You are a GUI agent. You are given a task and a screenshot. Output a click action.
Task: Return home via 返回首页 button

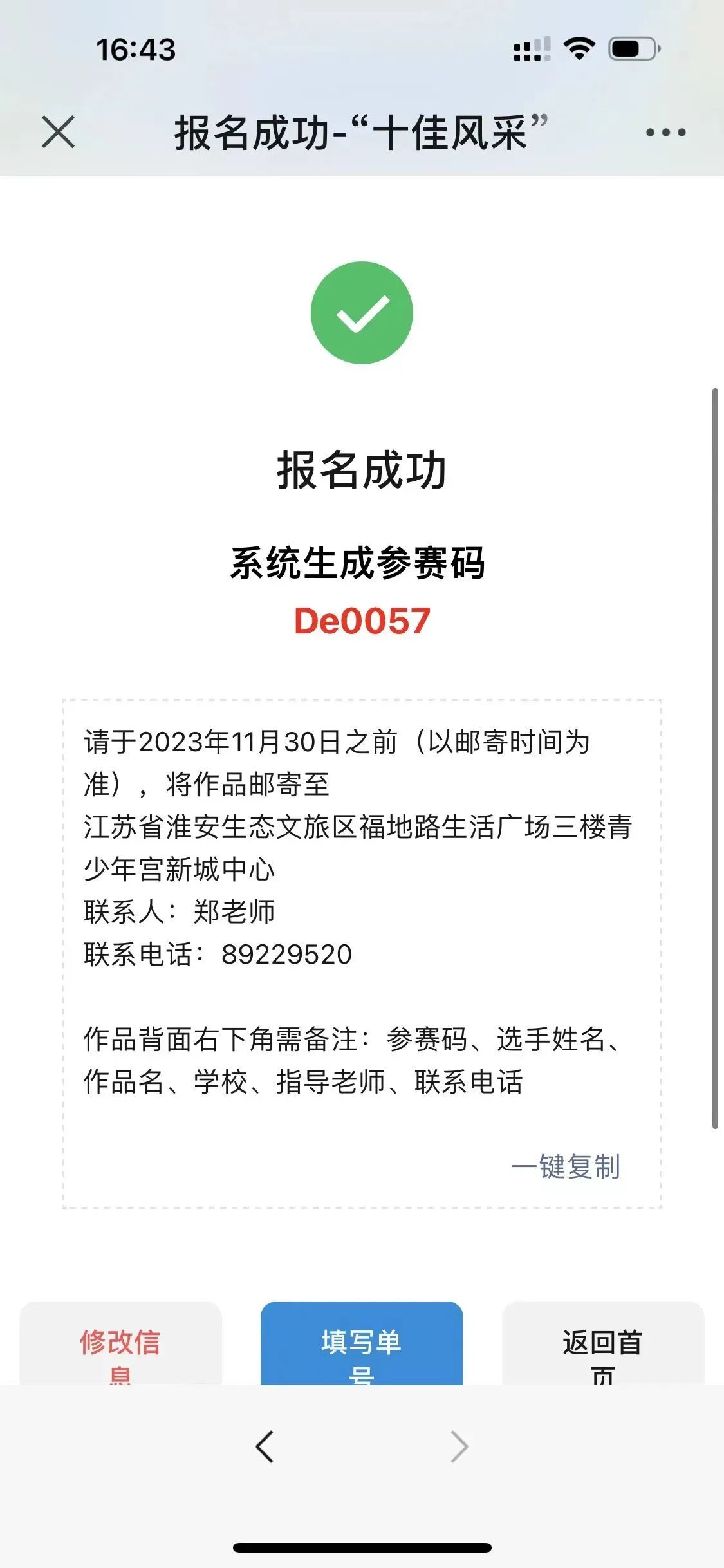point(602,1345)
